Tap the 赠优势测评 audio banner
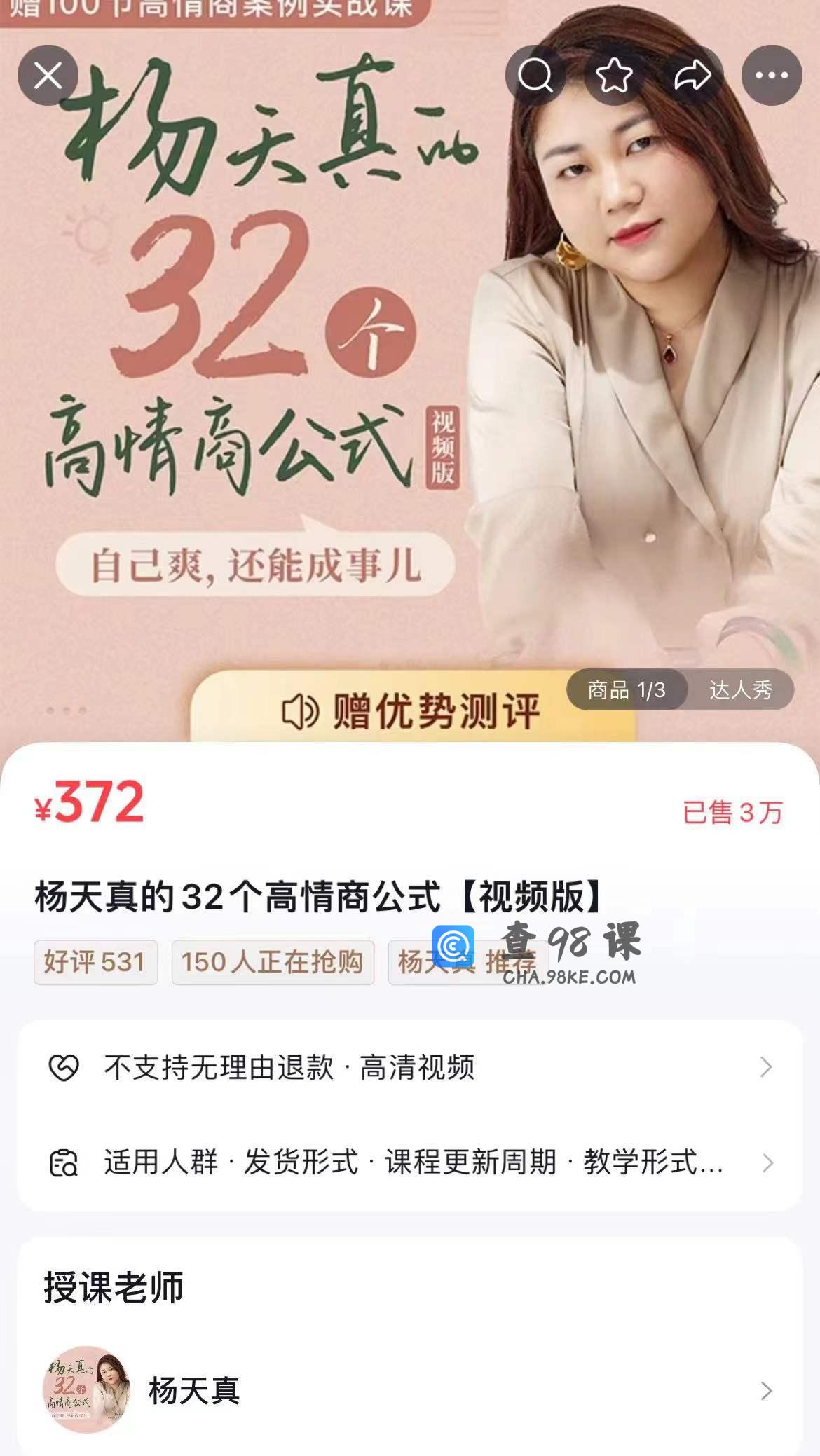Image resolution: width=820 pixels, height=1456 pixels. click(x=412, y=710)
